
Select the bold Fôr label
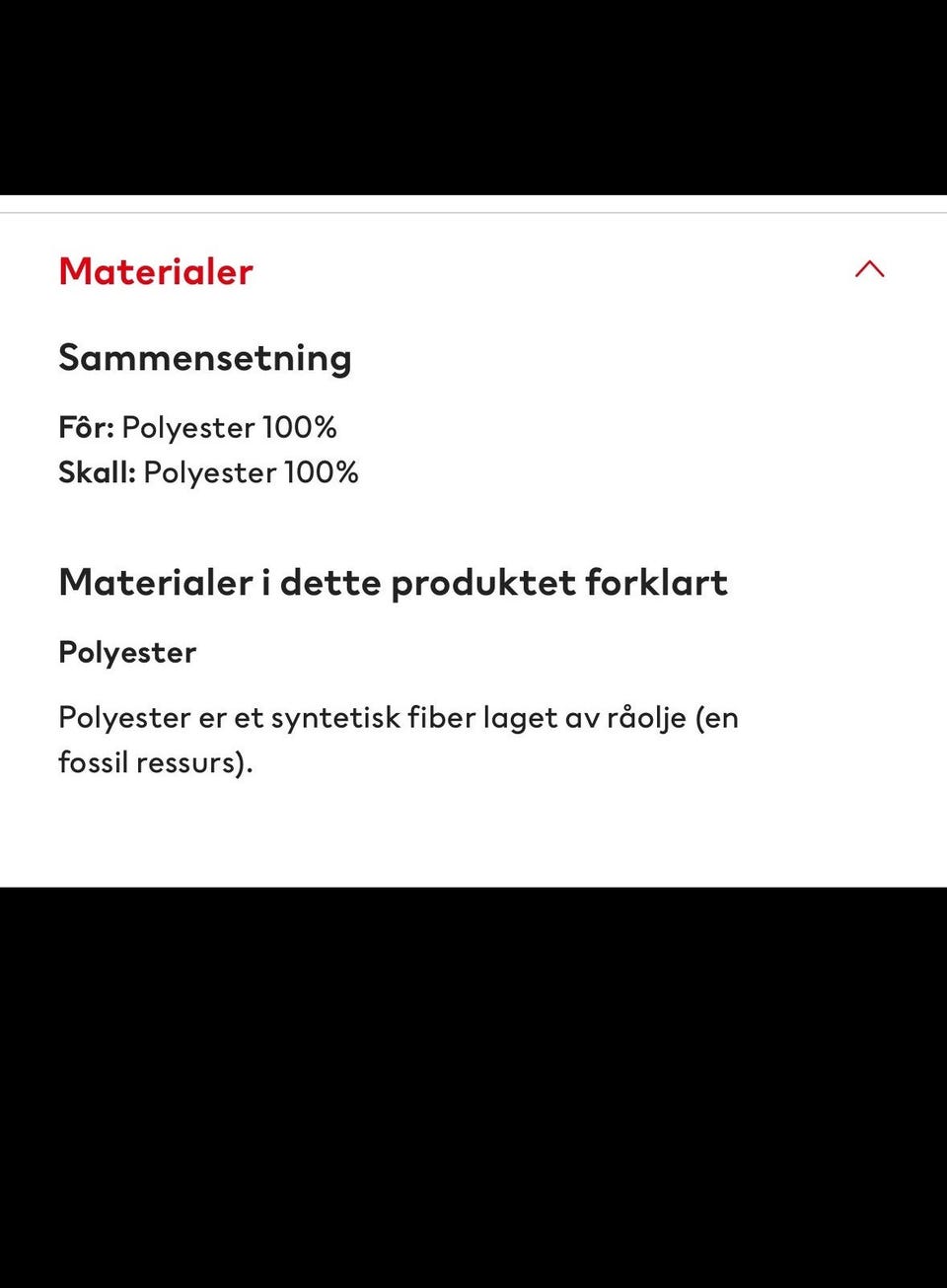pyautogui.click(x=87, y=427)
